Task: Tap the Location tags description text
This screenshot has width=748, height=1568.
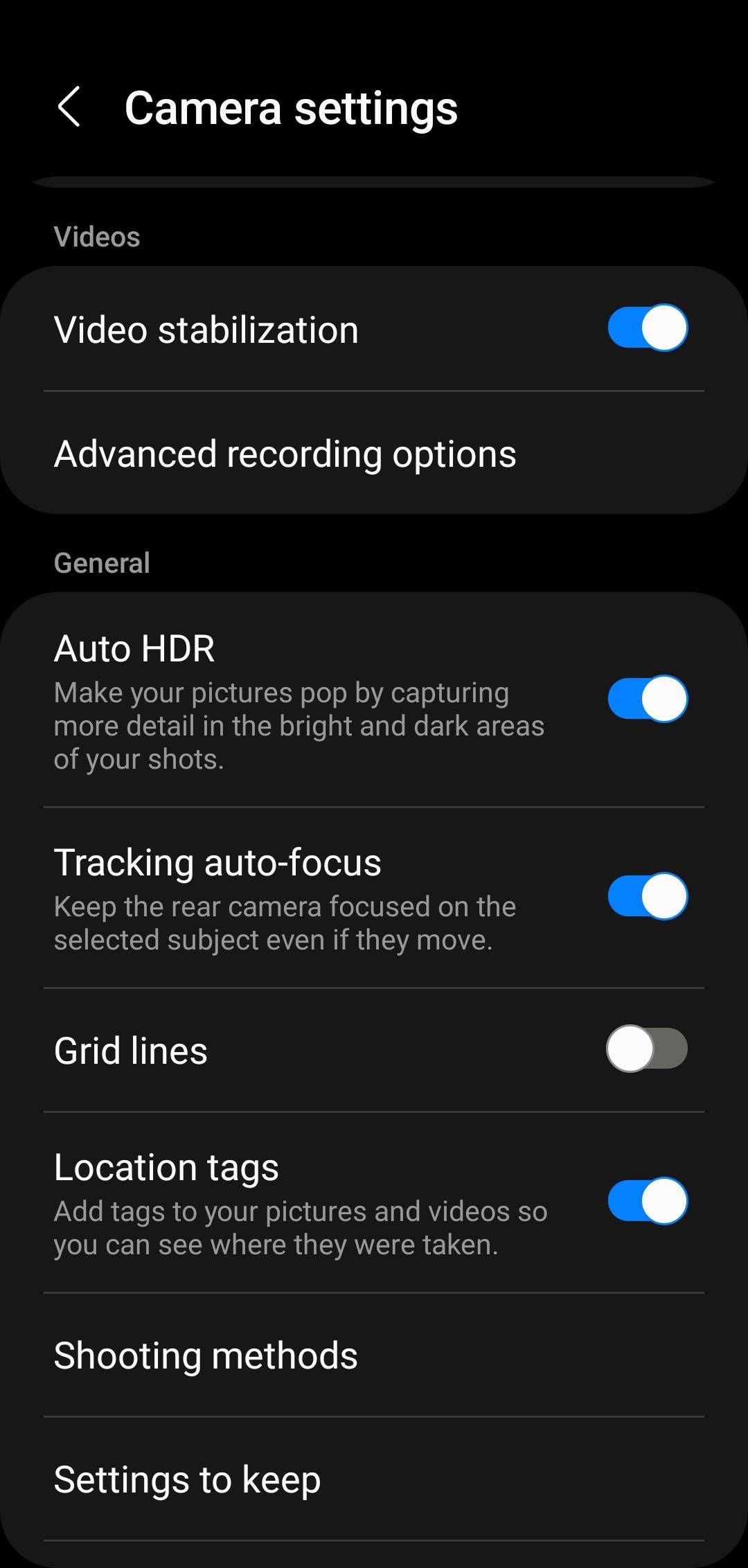Action: (x=298, y=1227)
